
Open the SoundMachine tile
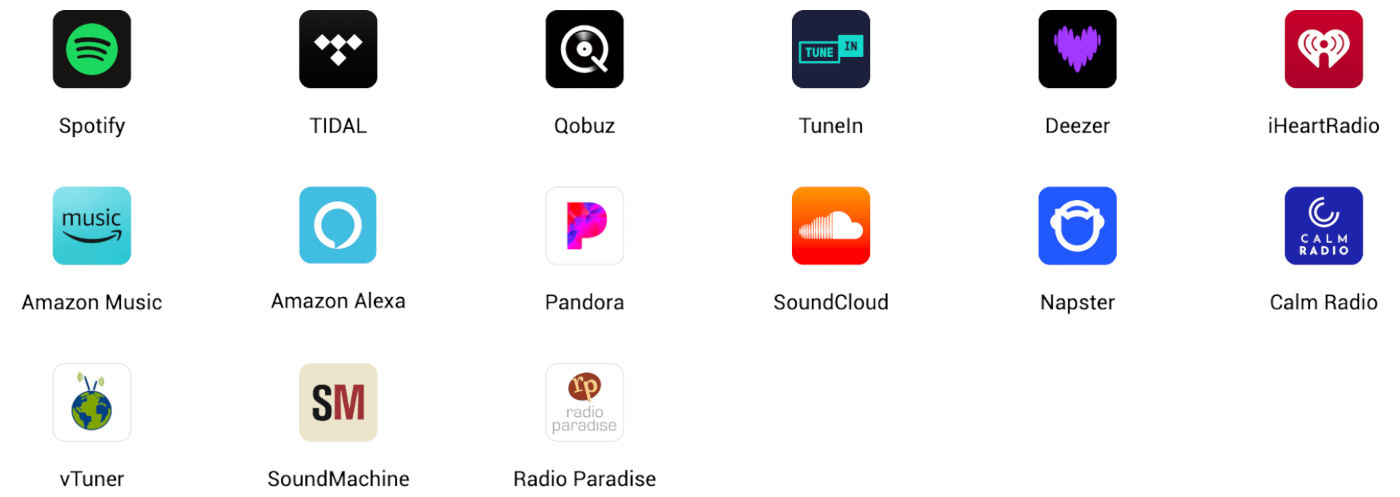point(338,402)
